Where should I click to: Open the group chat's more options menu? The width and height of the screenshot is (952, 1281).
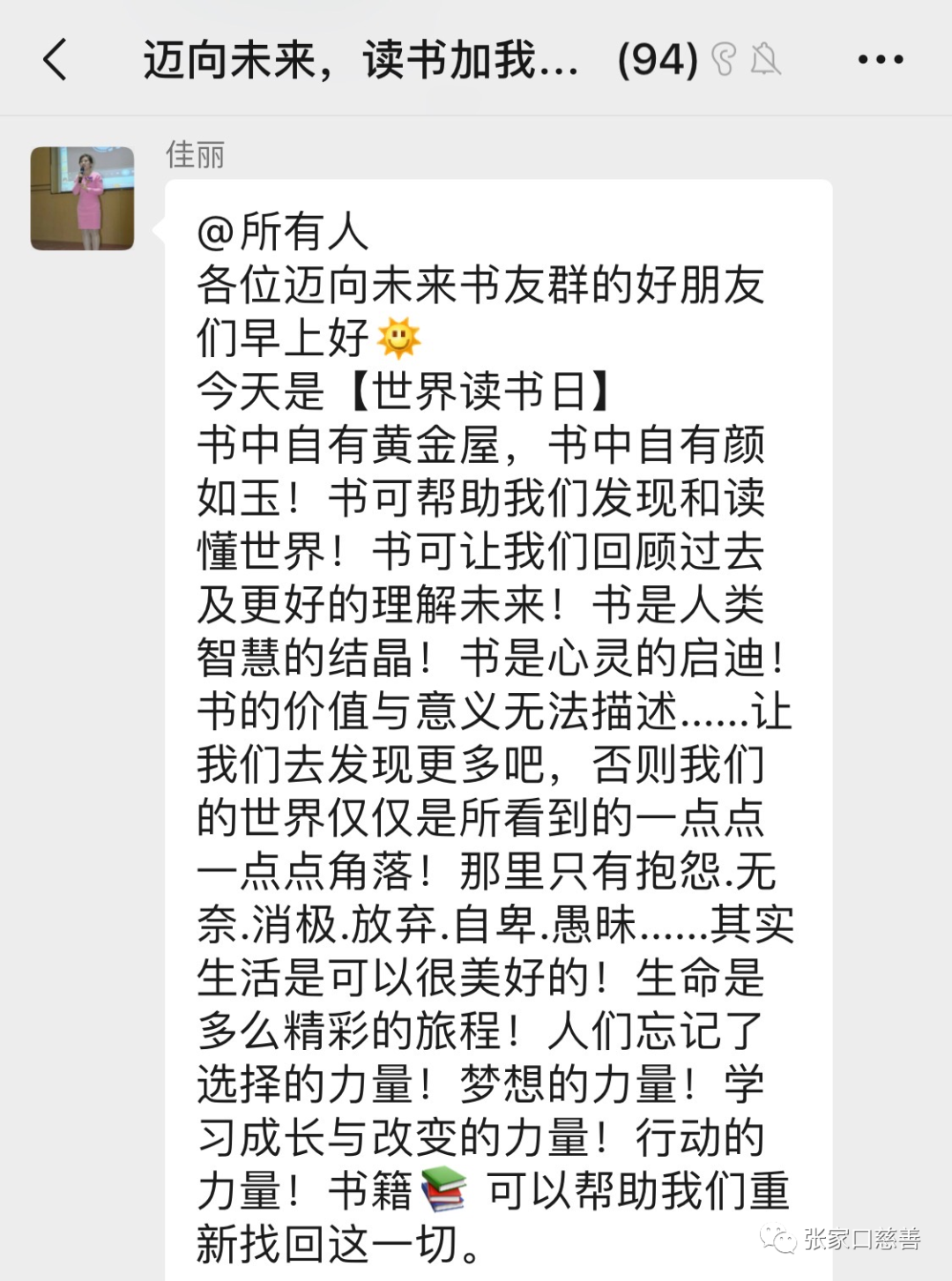880,60
